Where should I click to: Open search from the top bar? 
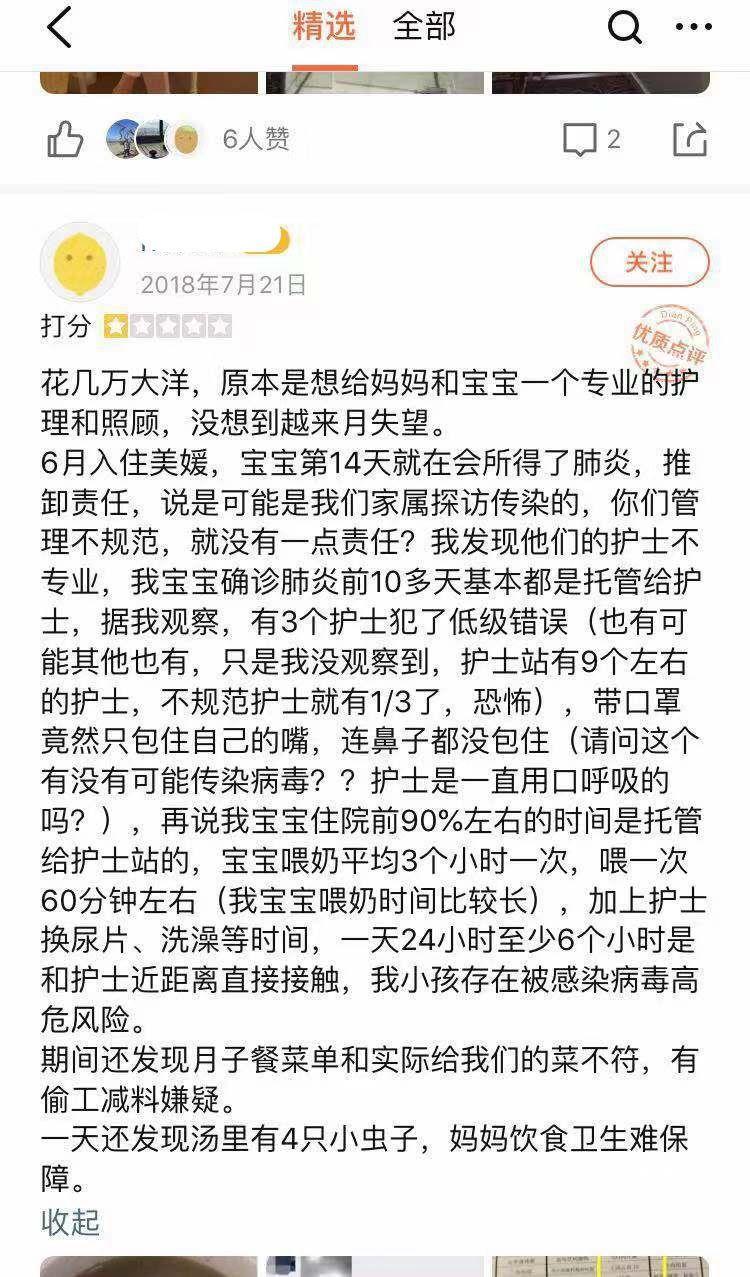pyautogui.click(x=624, y=27)
